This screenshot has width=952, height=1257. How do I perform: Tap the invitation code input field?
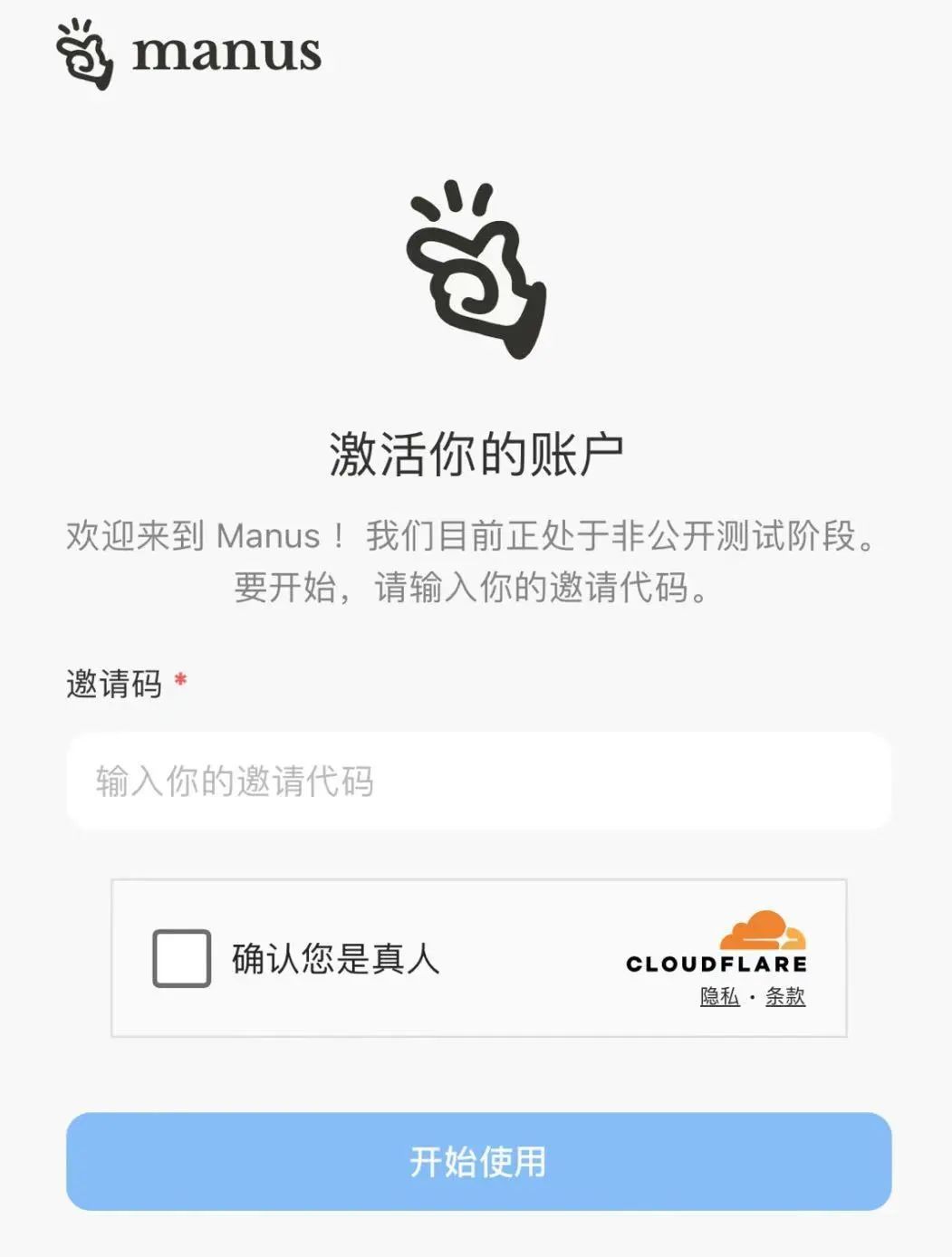[478, 781]
